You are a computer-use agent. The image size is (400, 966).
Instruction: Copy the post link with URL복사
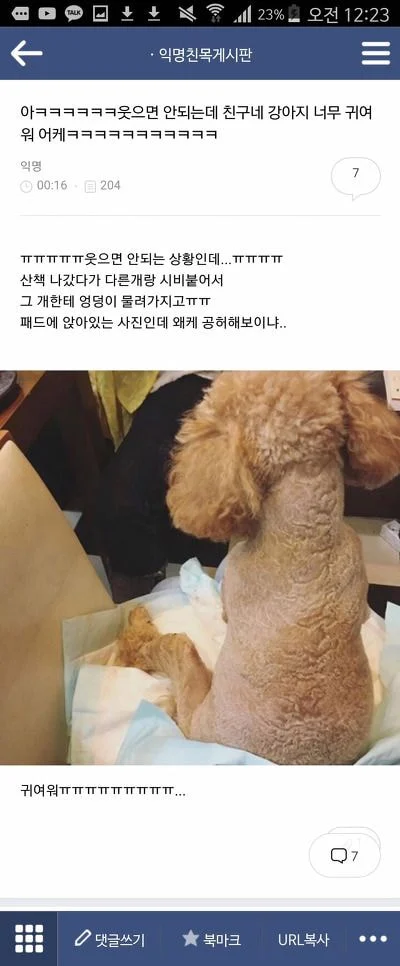303,940
